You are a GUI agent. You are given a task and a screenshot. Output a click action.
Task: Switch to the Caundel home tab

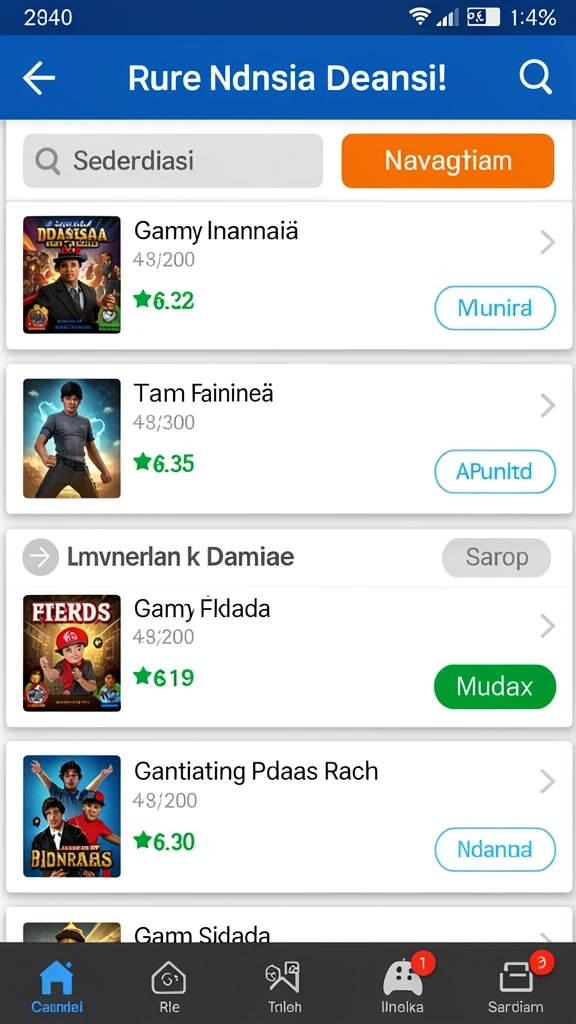point(57,986)
